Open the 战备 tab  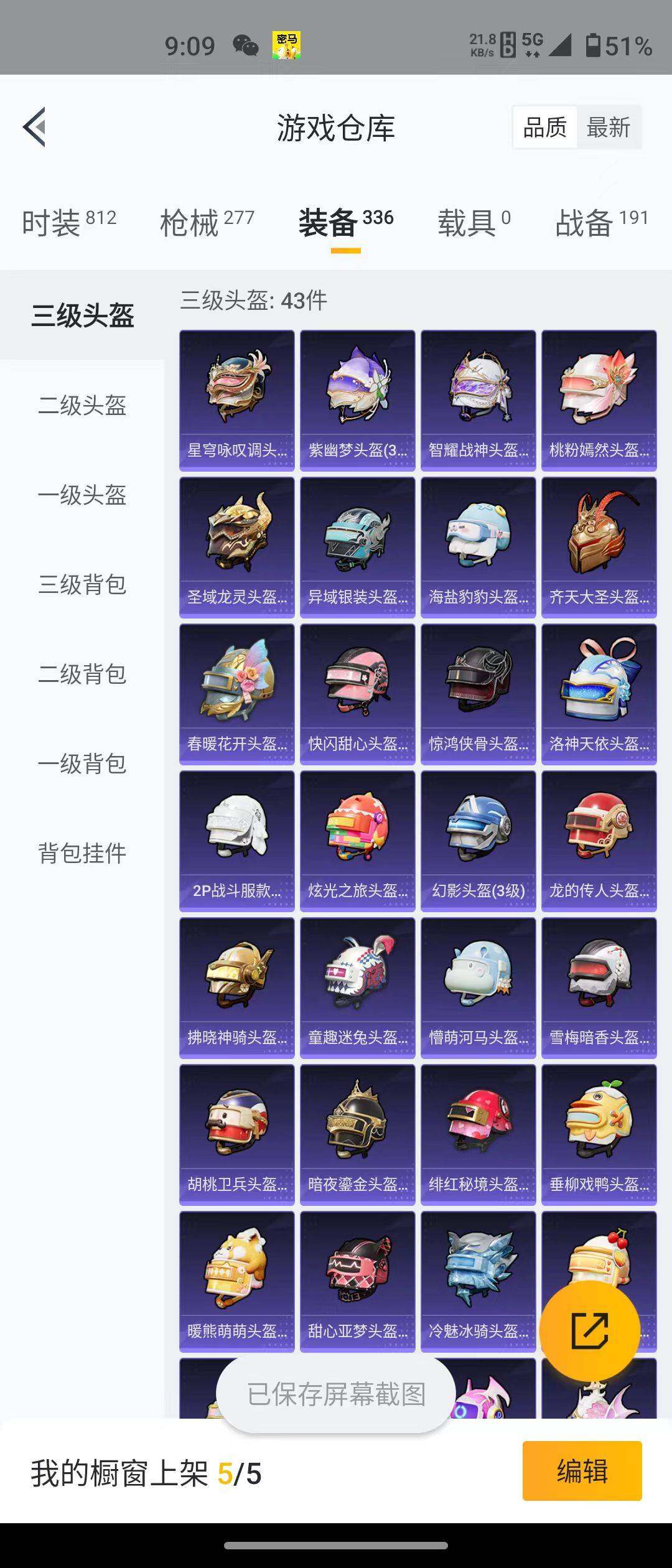click(x=584, y=225)
